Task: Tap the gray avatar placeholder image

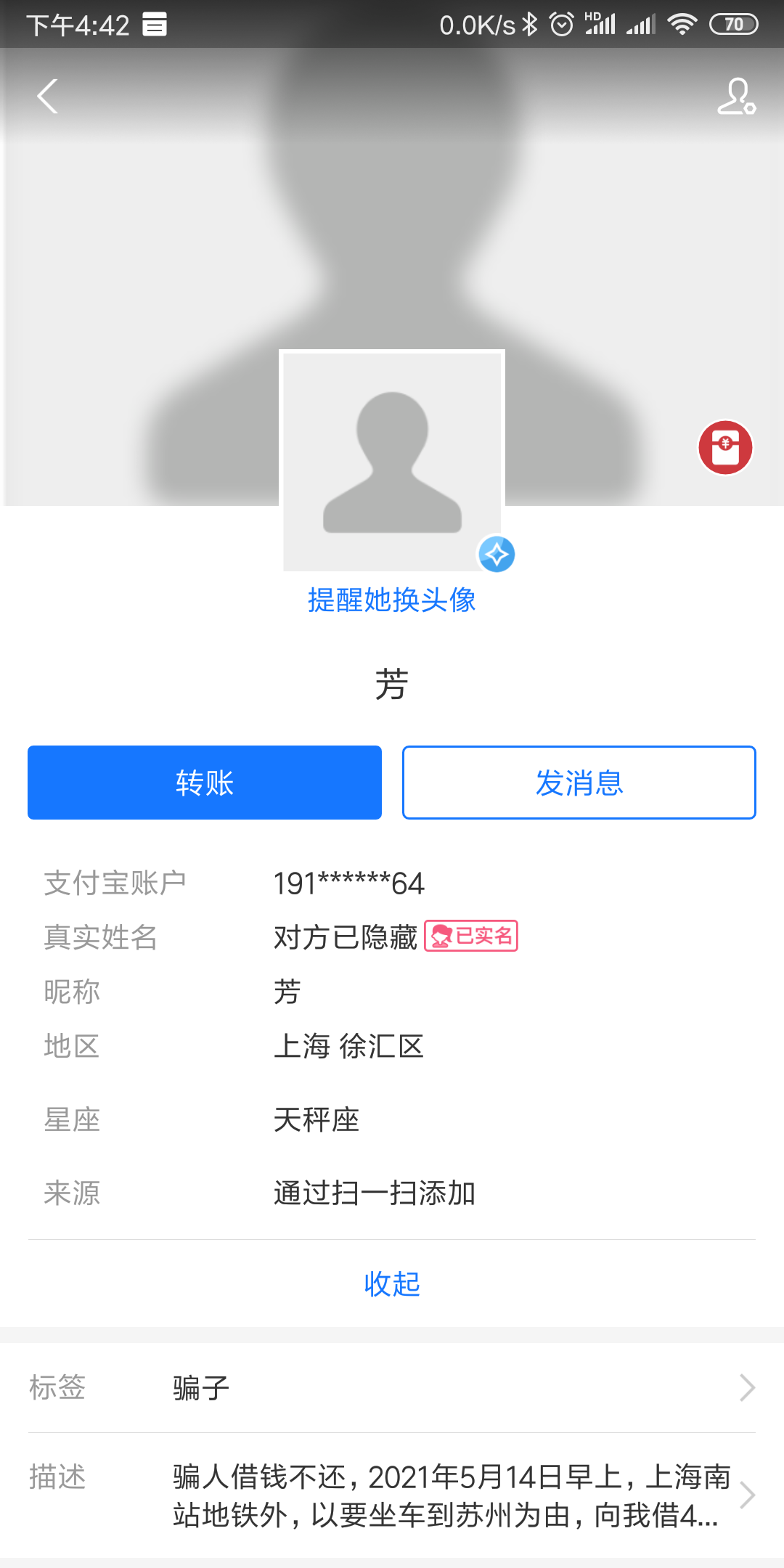Action: tap(391, 460)
